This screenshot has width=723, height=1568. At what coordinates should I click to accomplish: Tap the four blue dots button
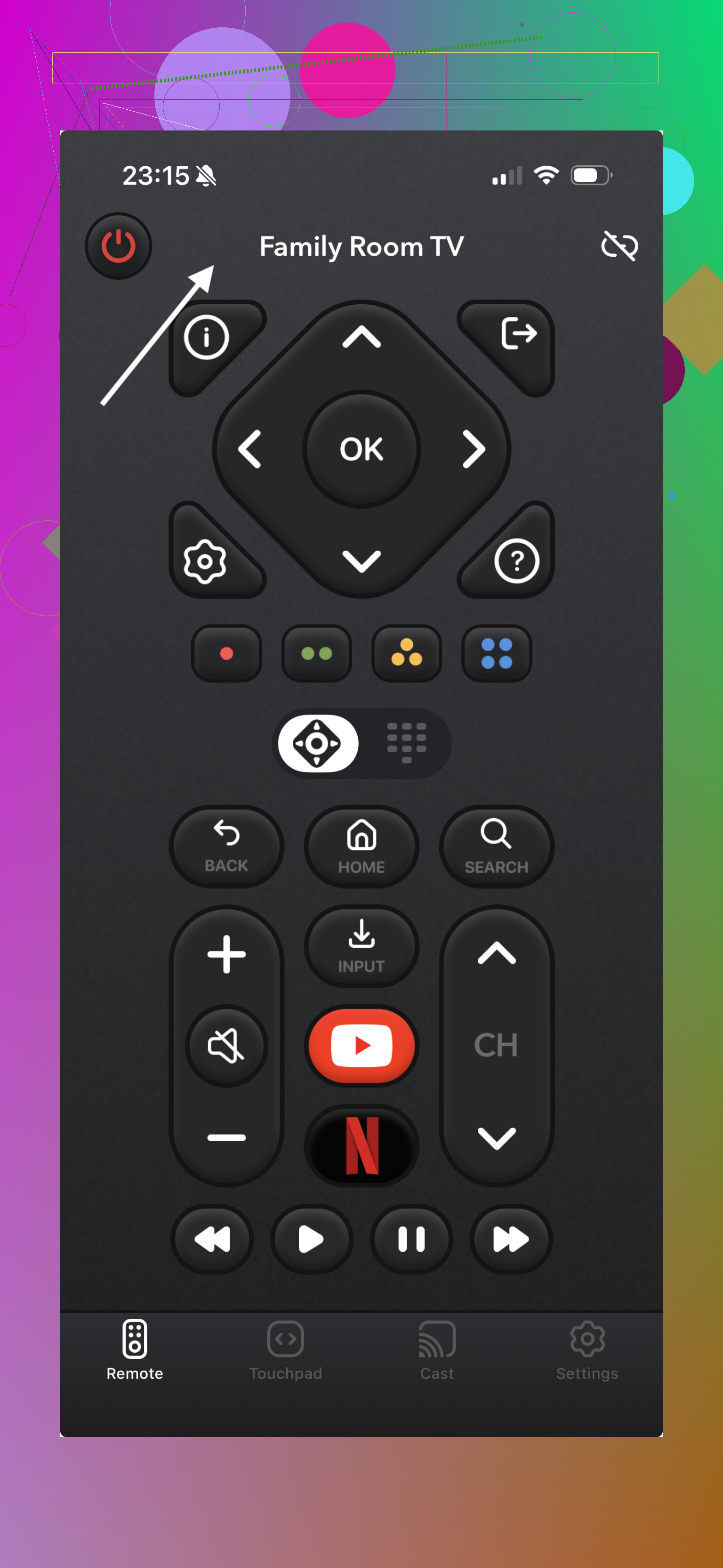[x=496, y=653]
